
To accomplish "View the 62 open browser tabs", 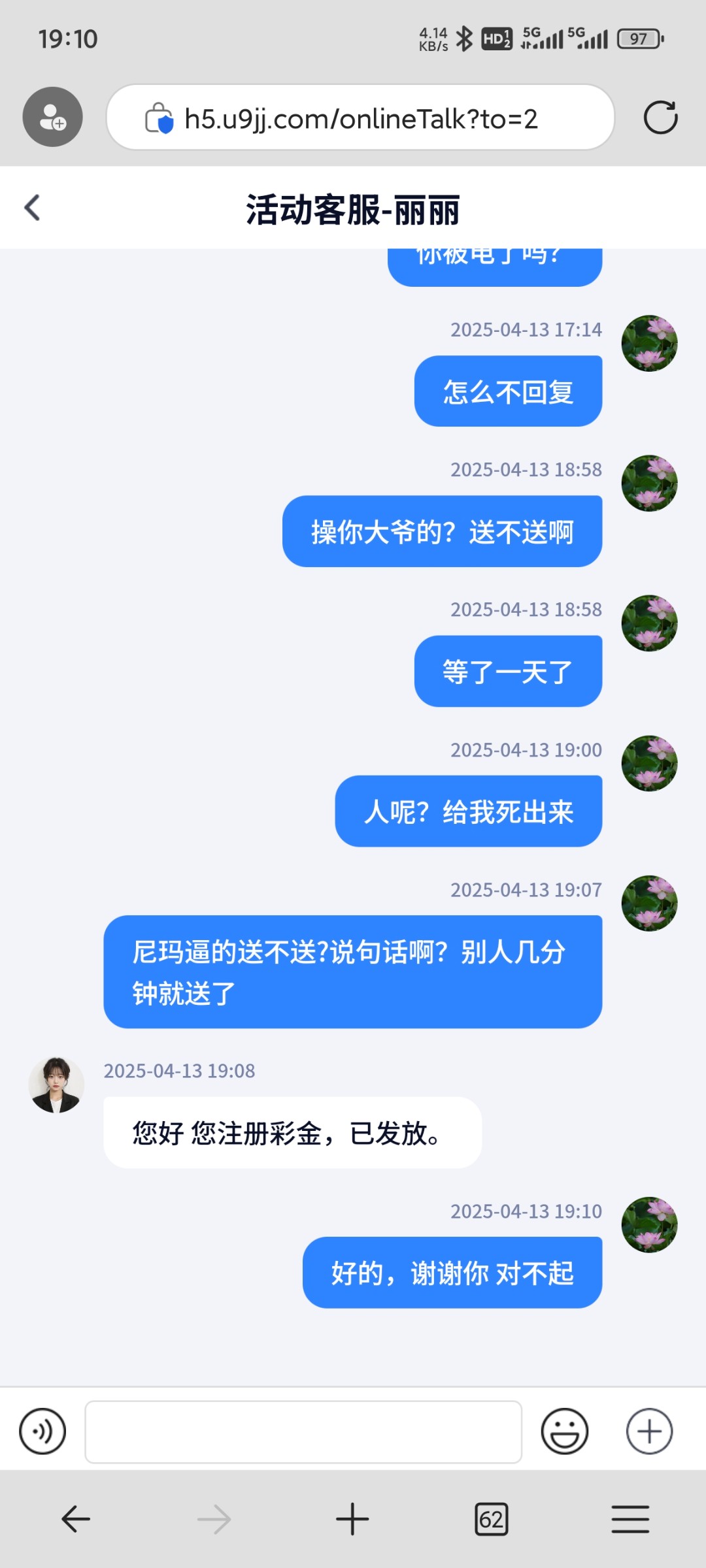I will pos(491,1518).
